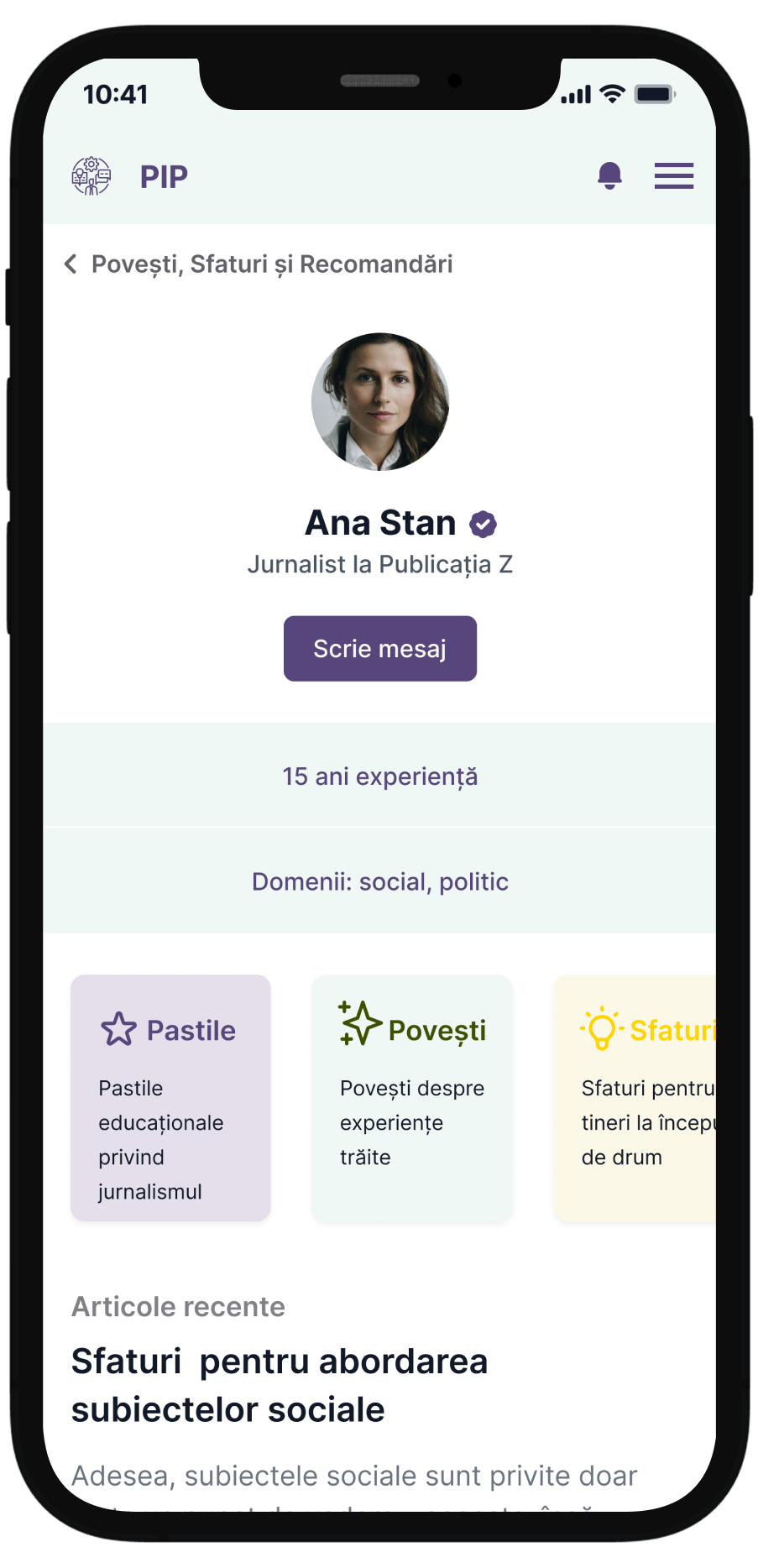
Task: Read article Sfaturi pentru abordarea subiectelor sociale
Action: [x=280, y=1385]
